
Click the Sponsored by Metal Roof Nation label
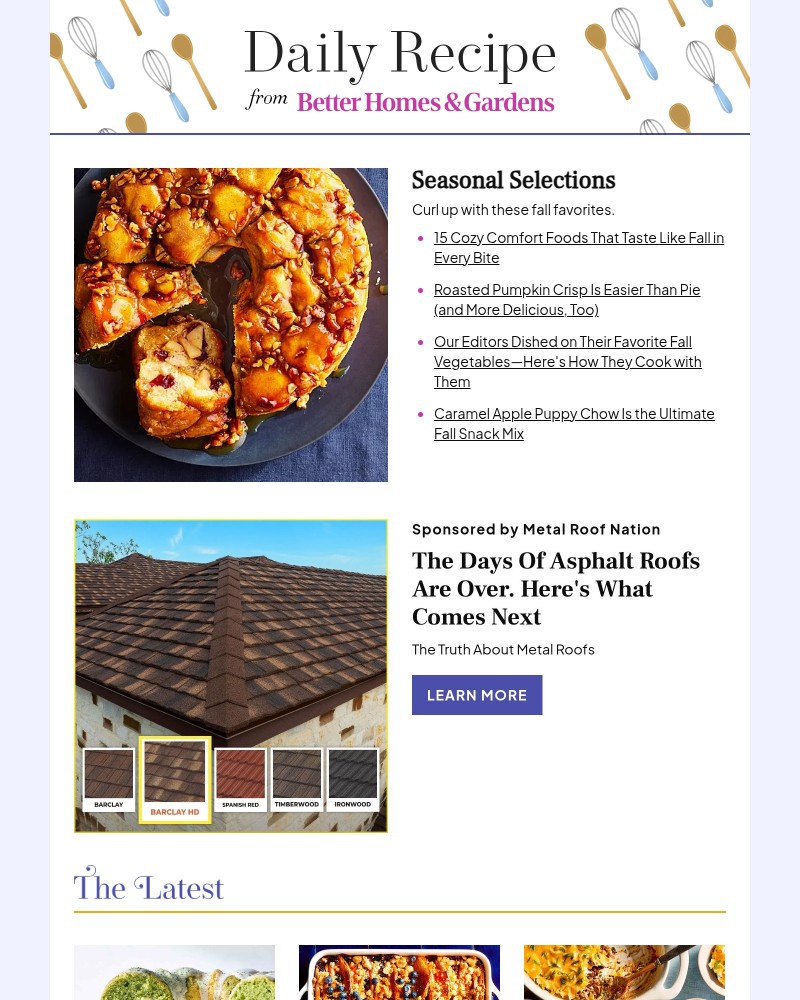pos(536,529)
